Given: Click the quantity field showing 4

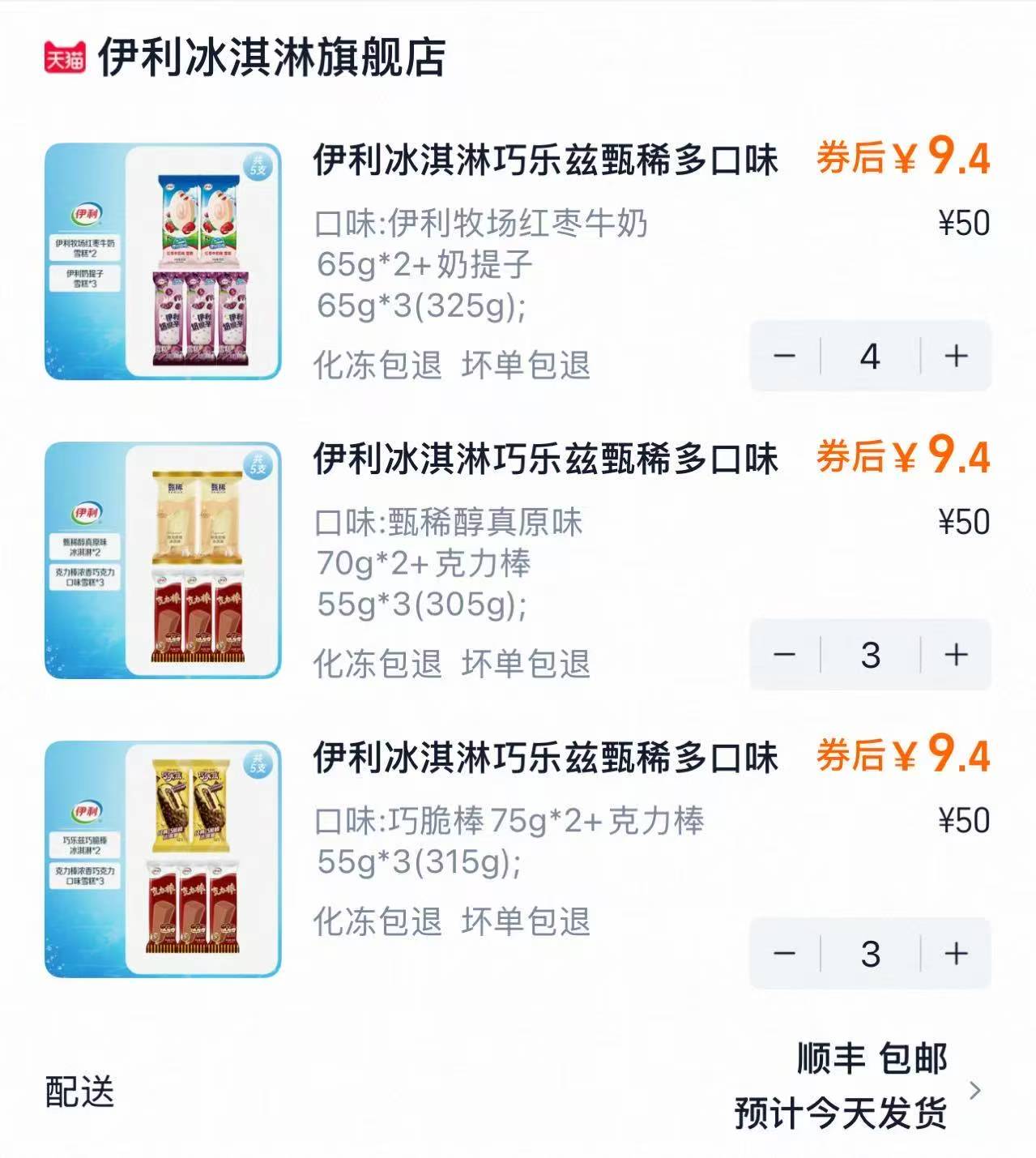Looking at the screenshot, I should coord(870,357).
